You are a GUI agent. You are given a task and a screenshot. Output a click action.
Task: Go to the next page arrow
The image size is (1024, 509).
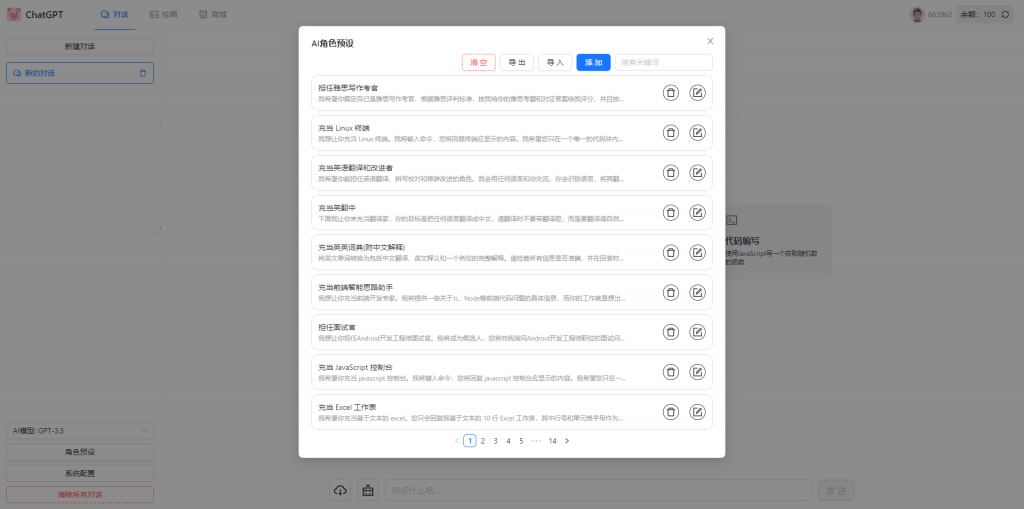[567, 440]
